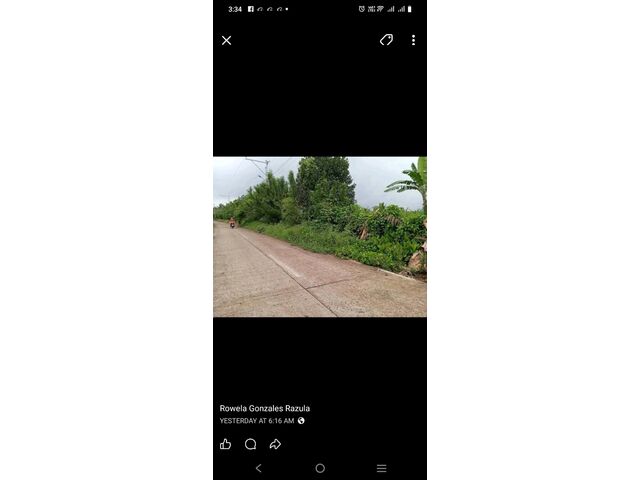Comment on this photo
The width and height of the screenshot is (640, 480).
coord(250,444)
